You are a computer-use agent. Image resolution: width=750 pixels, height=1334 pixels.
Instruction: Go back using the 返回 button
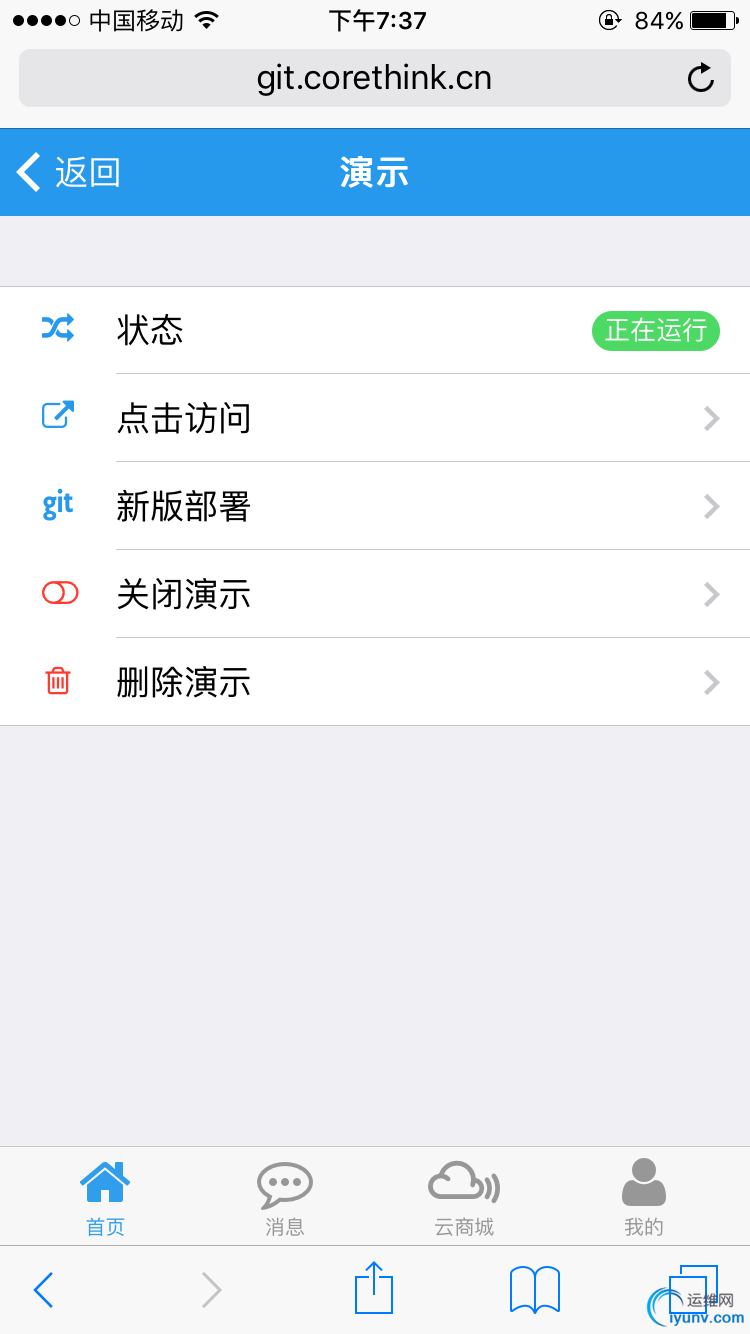pos(68,172)
